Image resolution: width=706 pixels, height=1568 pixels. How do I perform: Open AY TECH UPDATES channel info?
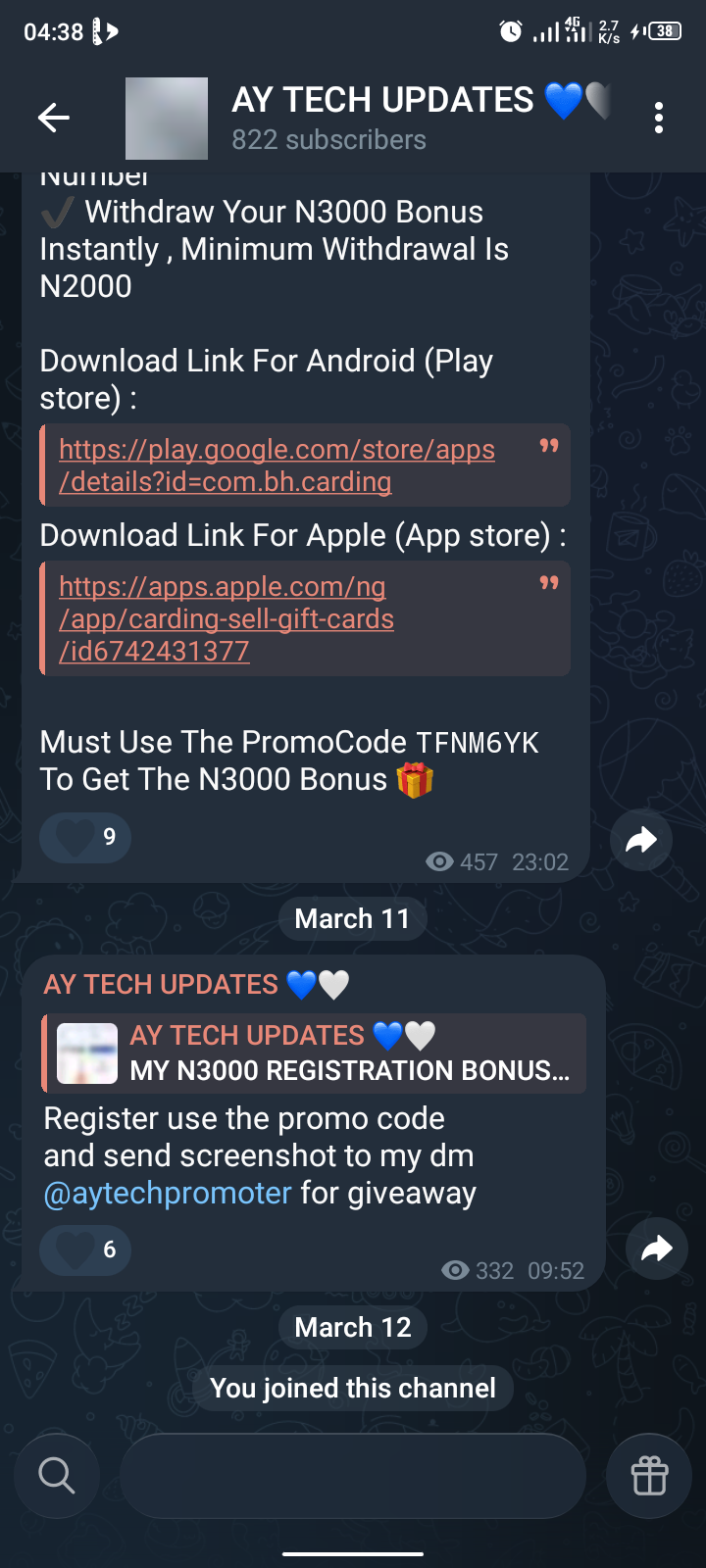point(382,118)
